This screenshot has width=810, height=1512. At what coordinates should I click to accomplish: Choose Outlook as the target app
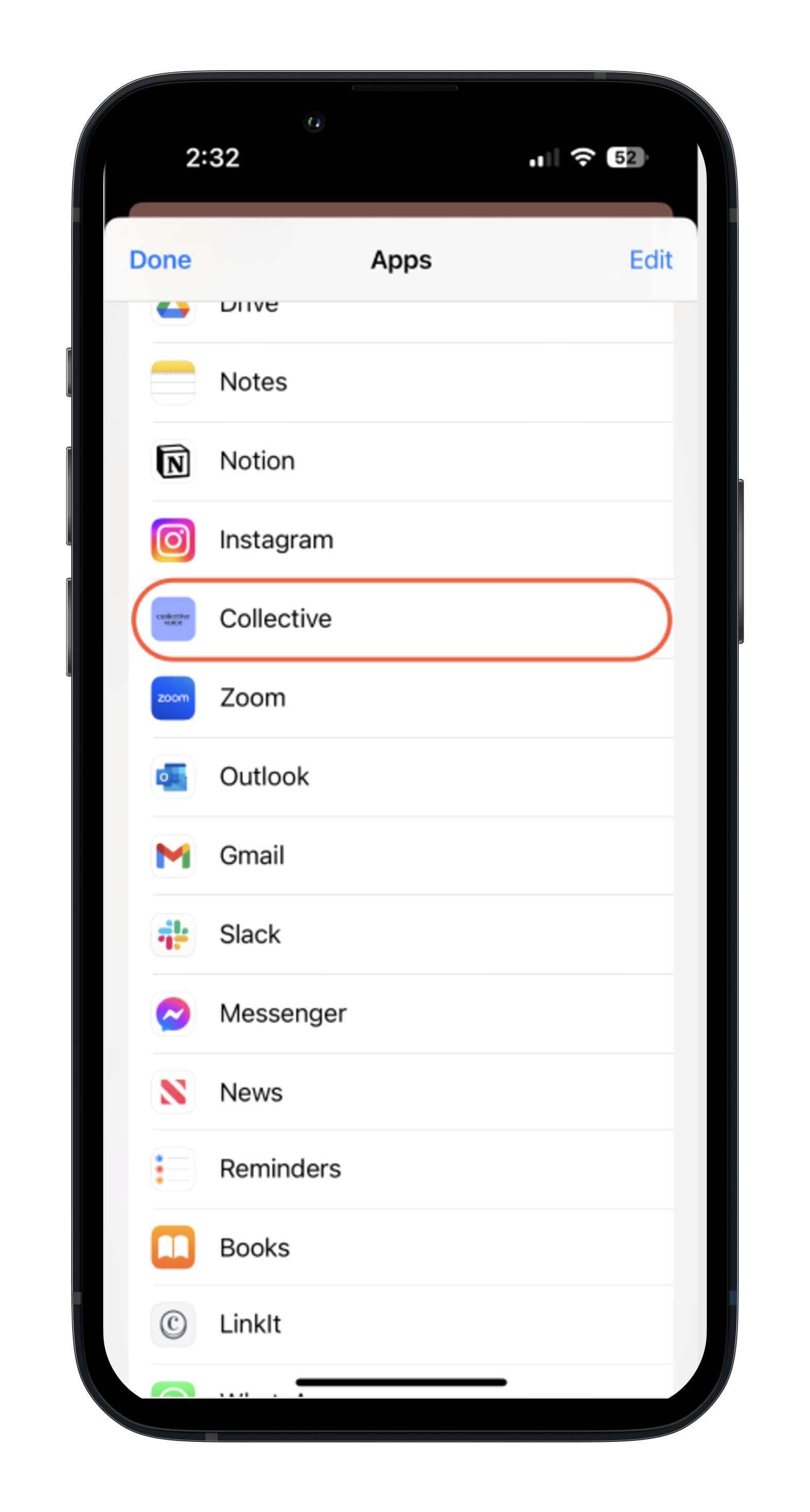pos(401,777)
